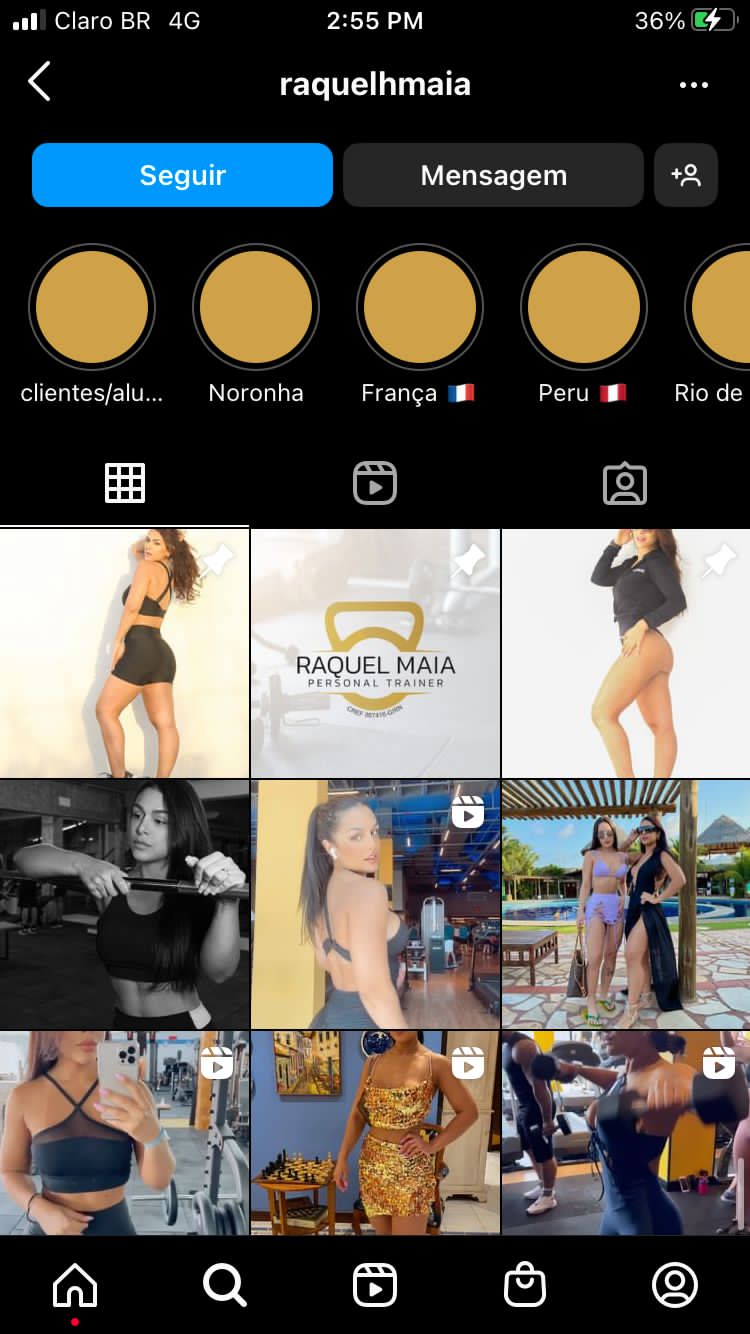Tap the Mensagem button
750x1334 pixels.
click(493, 175)
